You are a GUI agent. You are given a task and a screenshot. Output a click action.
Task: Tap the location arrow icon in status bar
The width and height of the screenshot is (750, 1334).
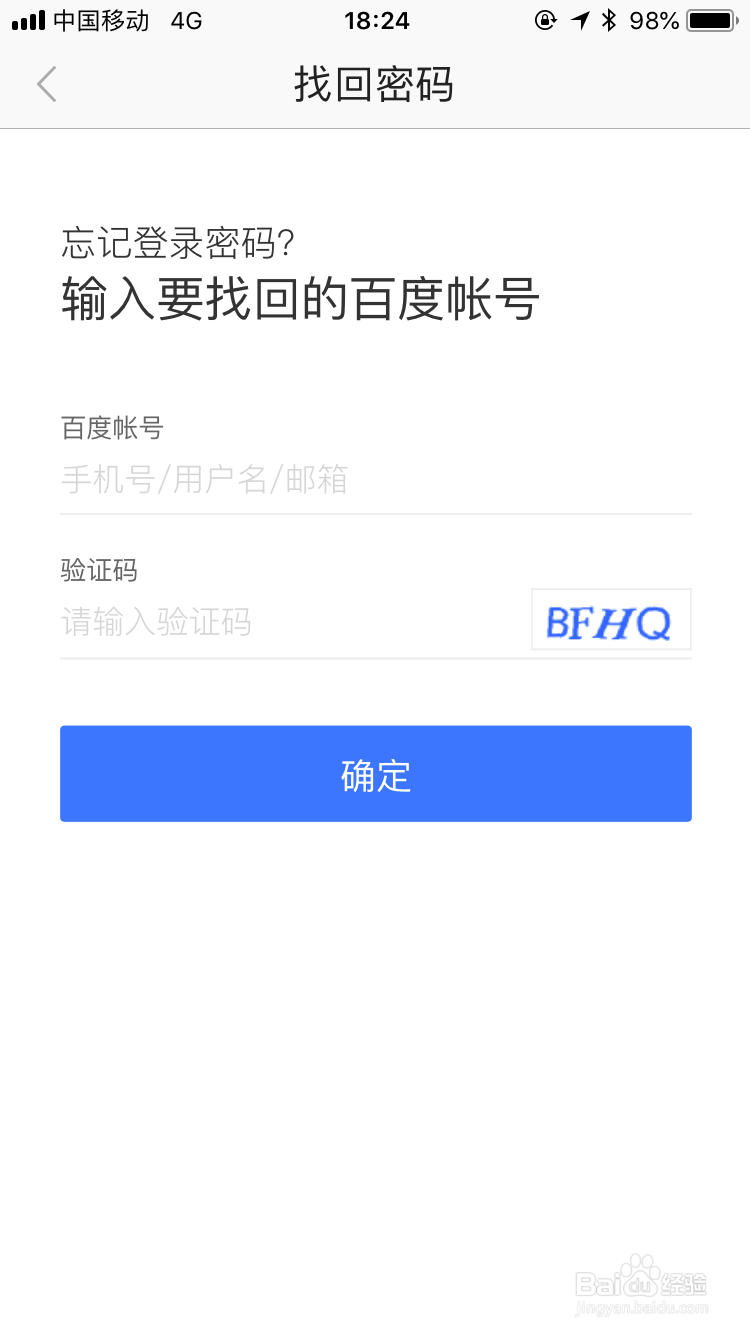(580, 19)
